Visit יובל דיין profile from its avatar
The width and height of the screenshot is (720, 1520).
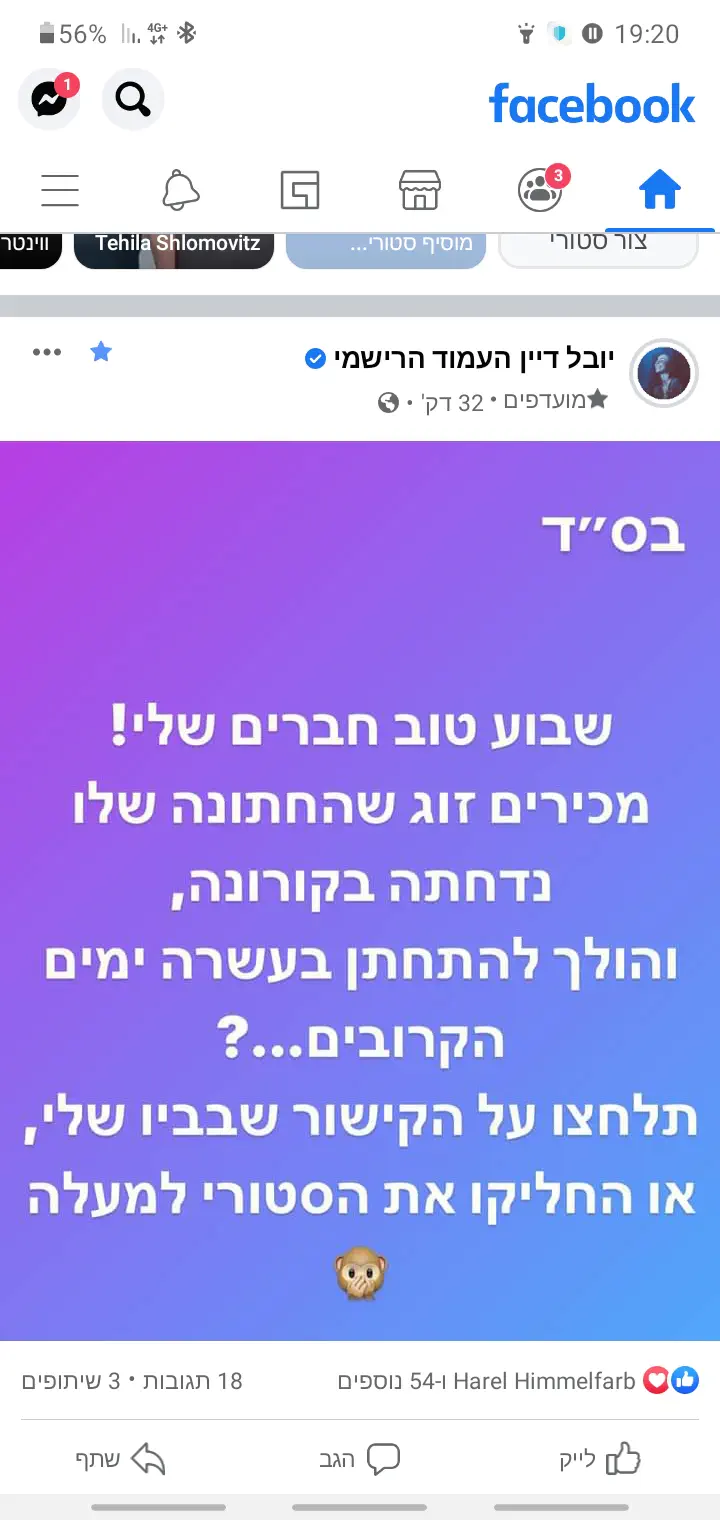[x=664, y=375]
